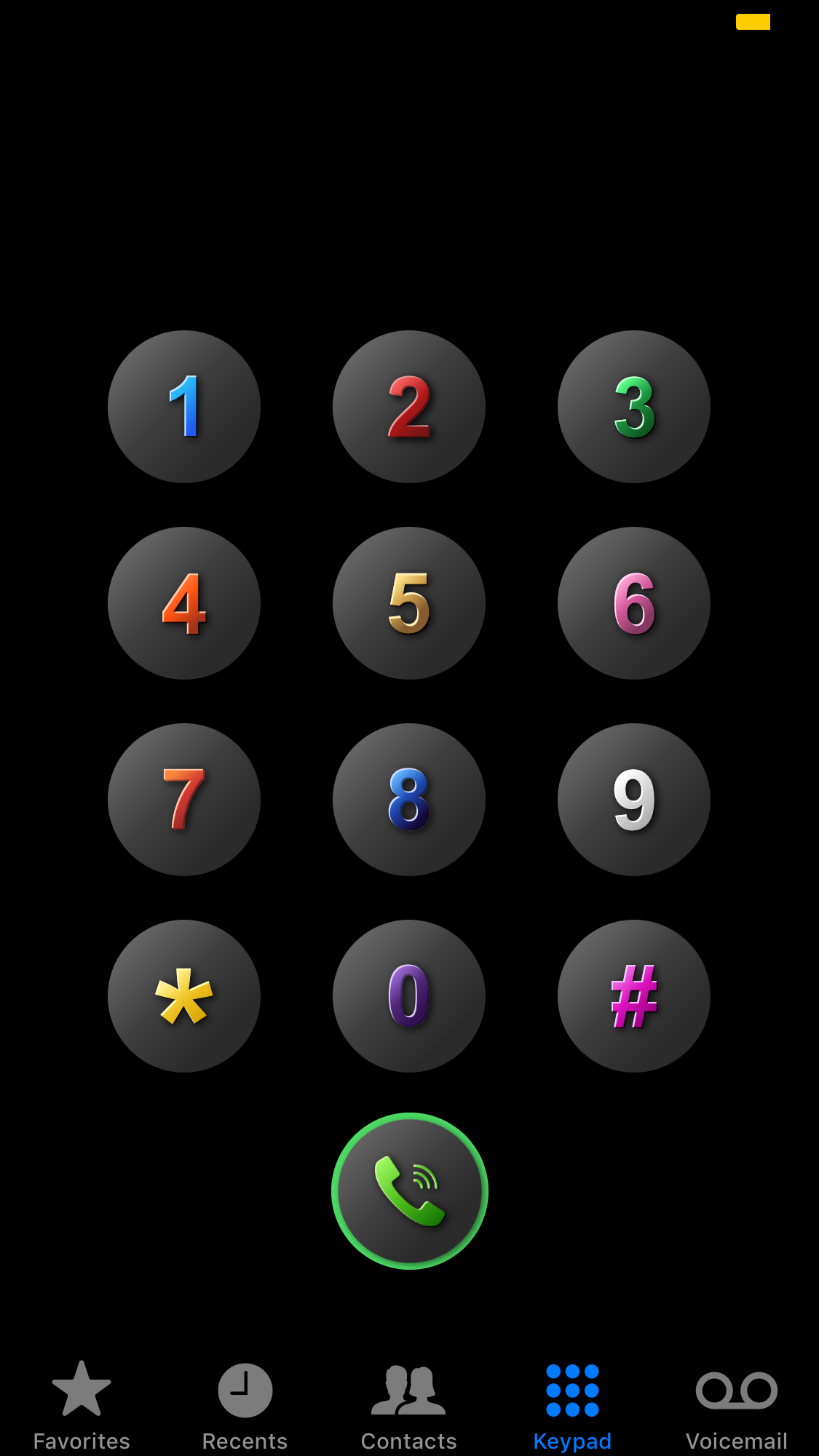Enter the digit 9

pos(634,800)
